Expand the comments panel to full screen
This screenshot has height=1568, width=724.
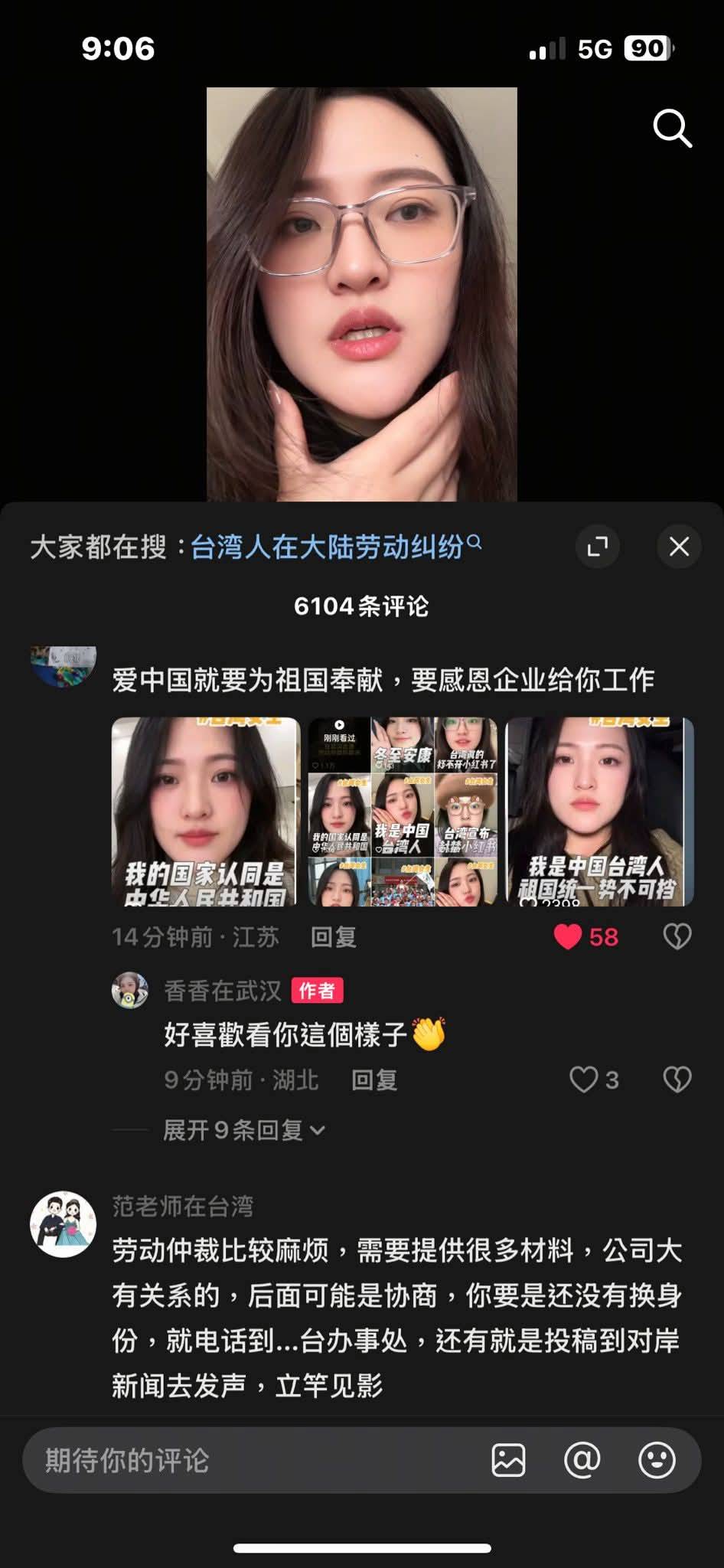pos(597,547)
